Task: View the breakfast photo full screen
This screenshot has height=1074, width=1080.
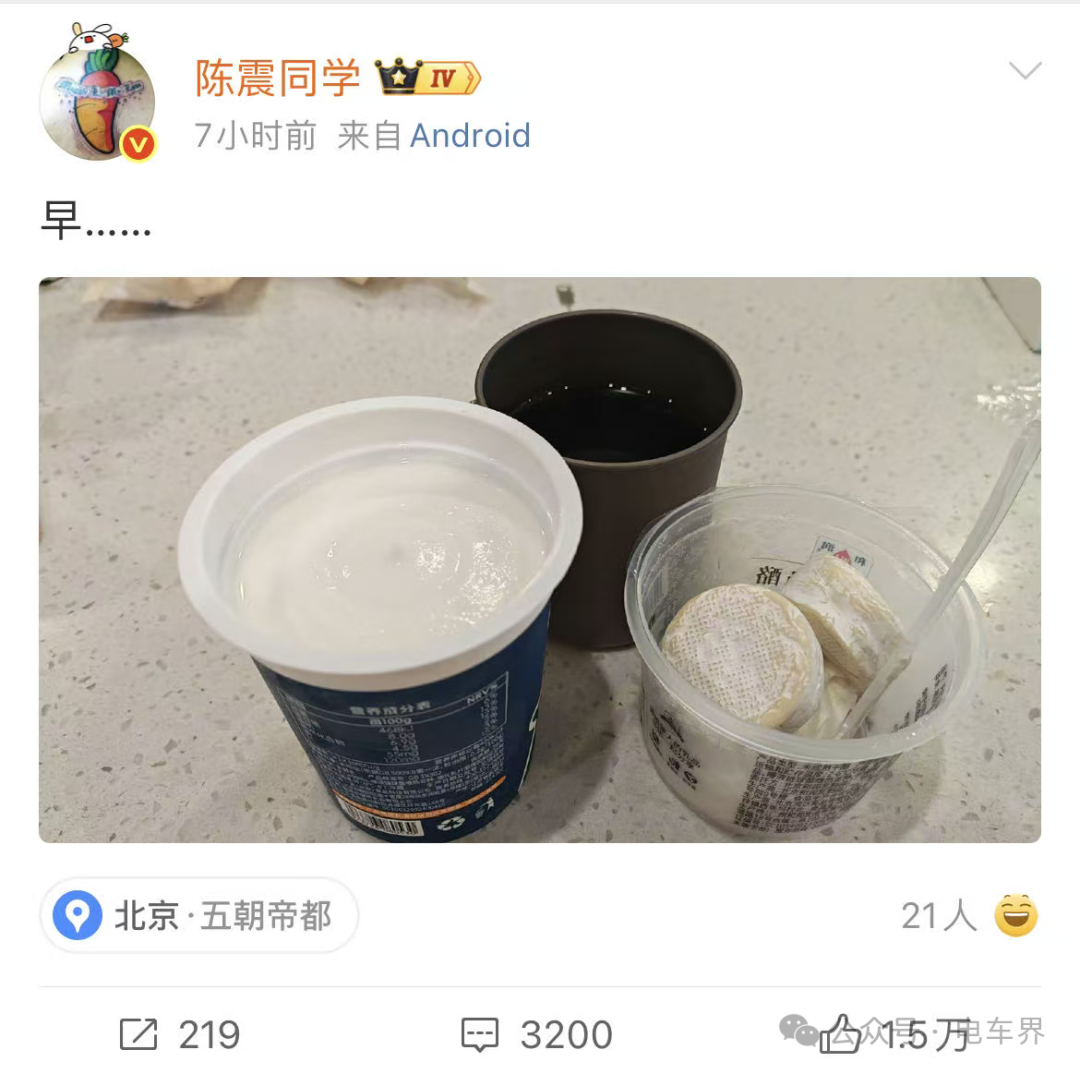Action: tap(540, 560)
